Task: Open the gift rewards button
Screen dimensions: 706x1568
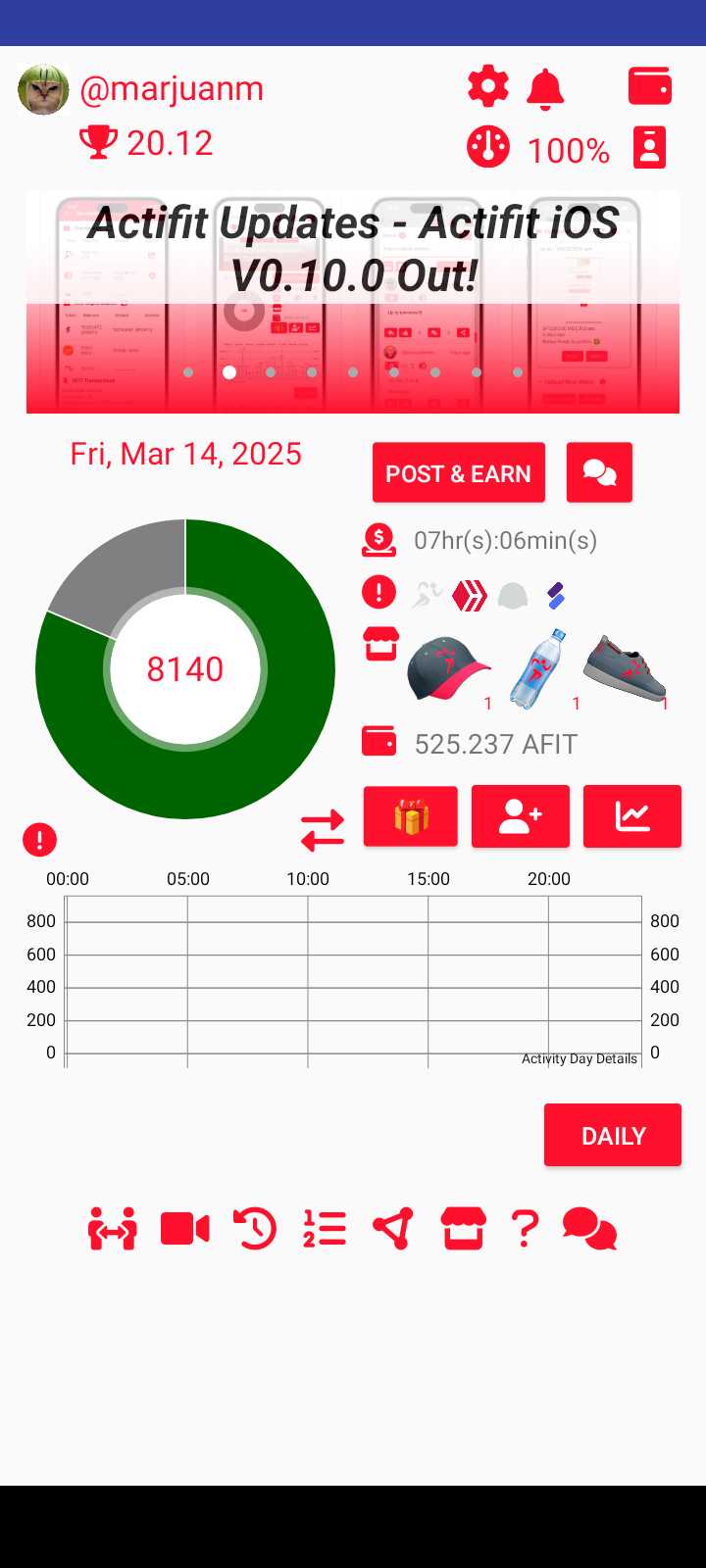Action: tap(411, 816)
